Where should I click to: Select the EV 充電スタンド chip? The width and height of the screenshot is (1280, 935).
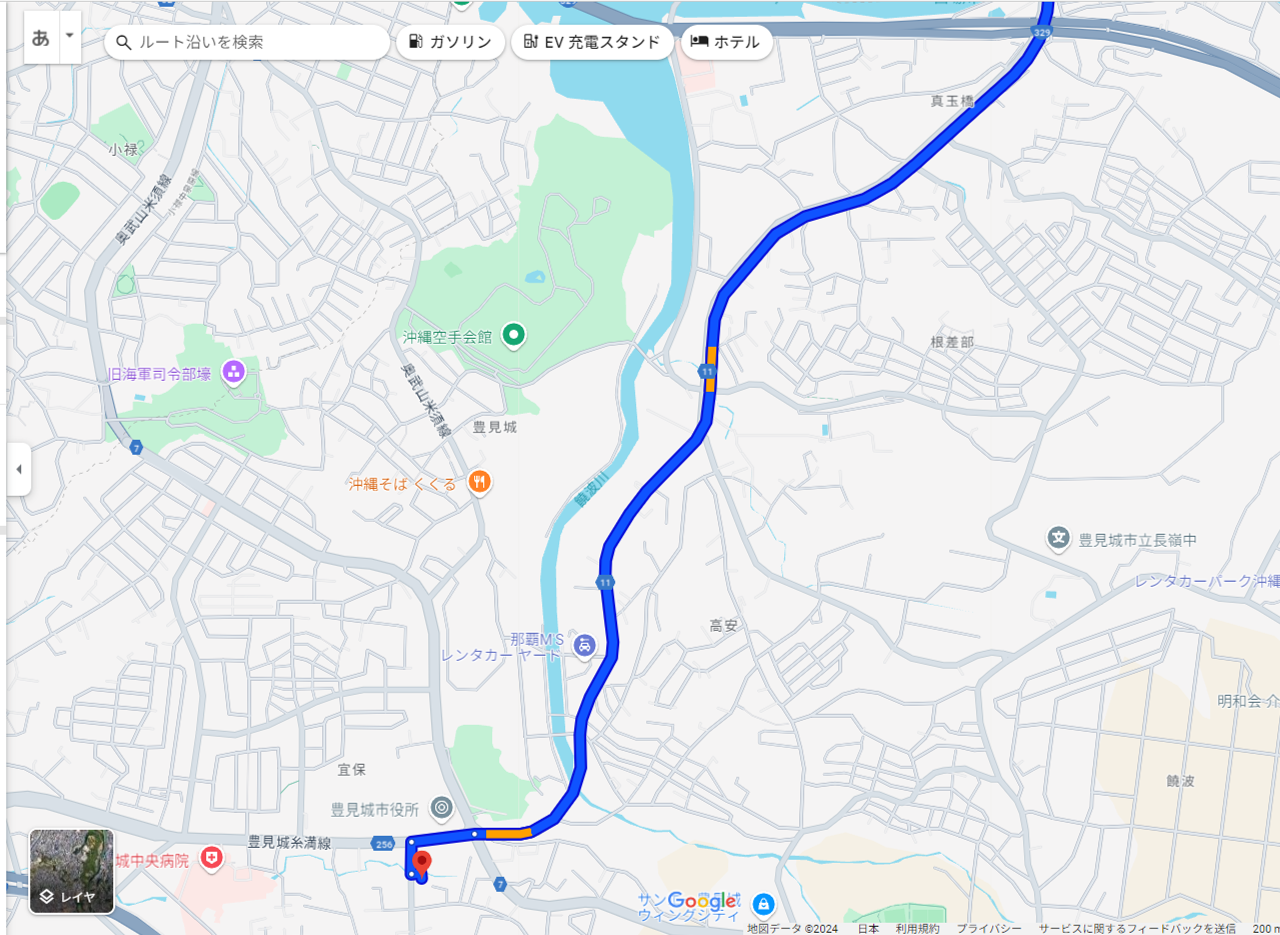[x=592, y=42]
